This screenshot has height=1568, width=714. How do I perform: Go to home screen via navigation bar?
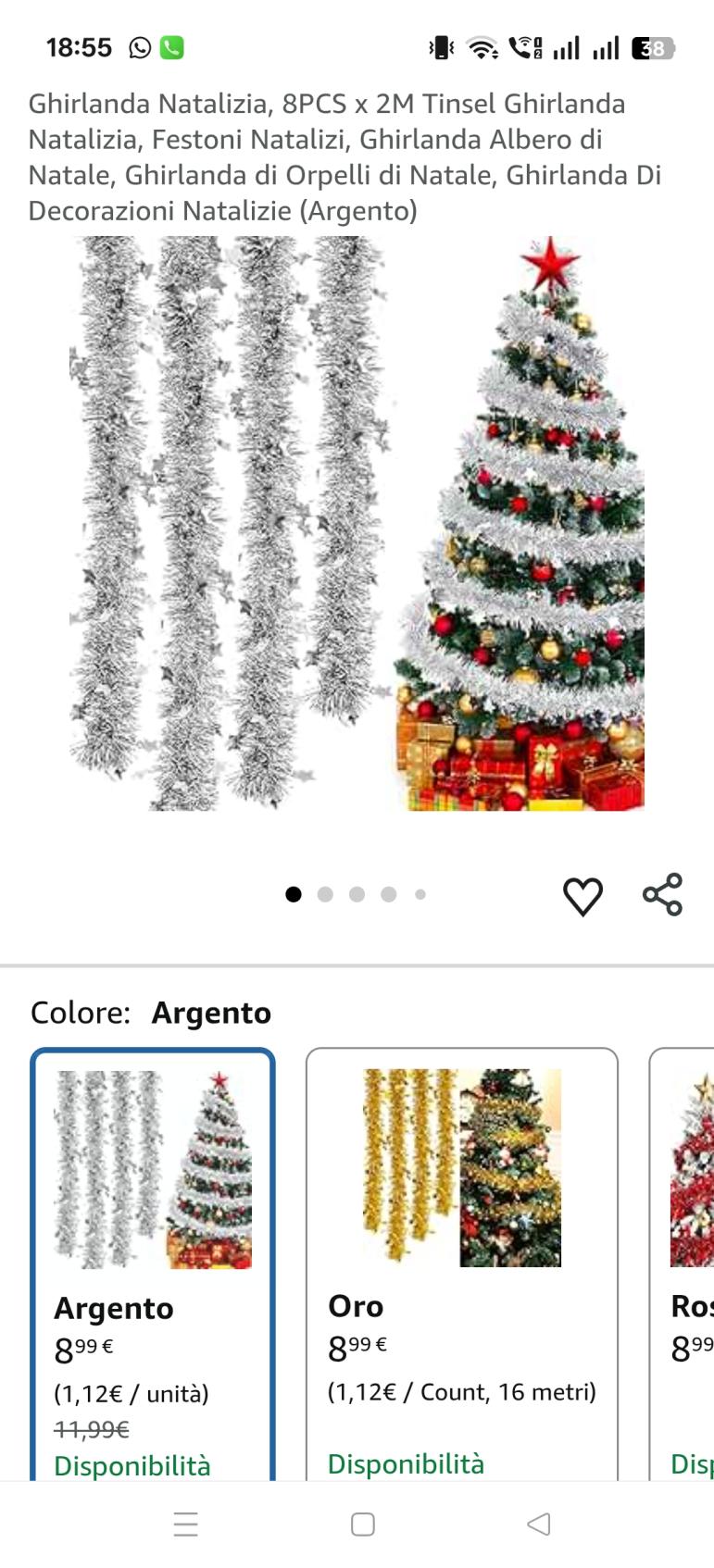(363, 1524)
